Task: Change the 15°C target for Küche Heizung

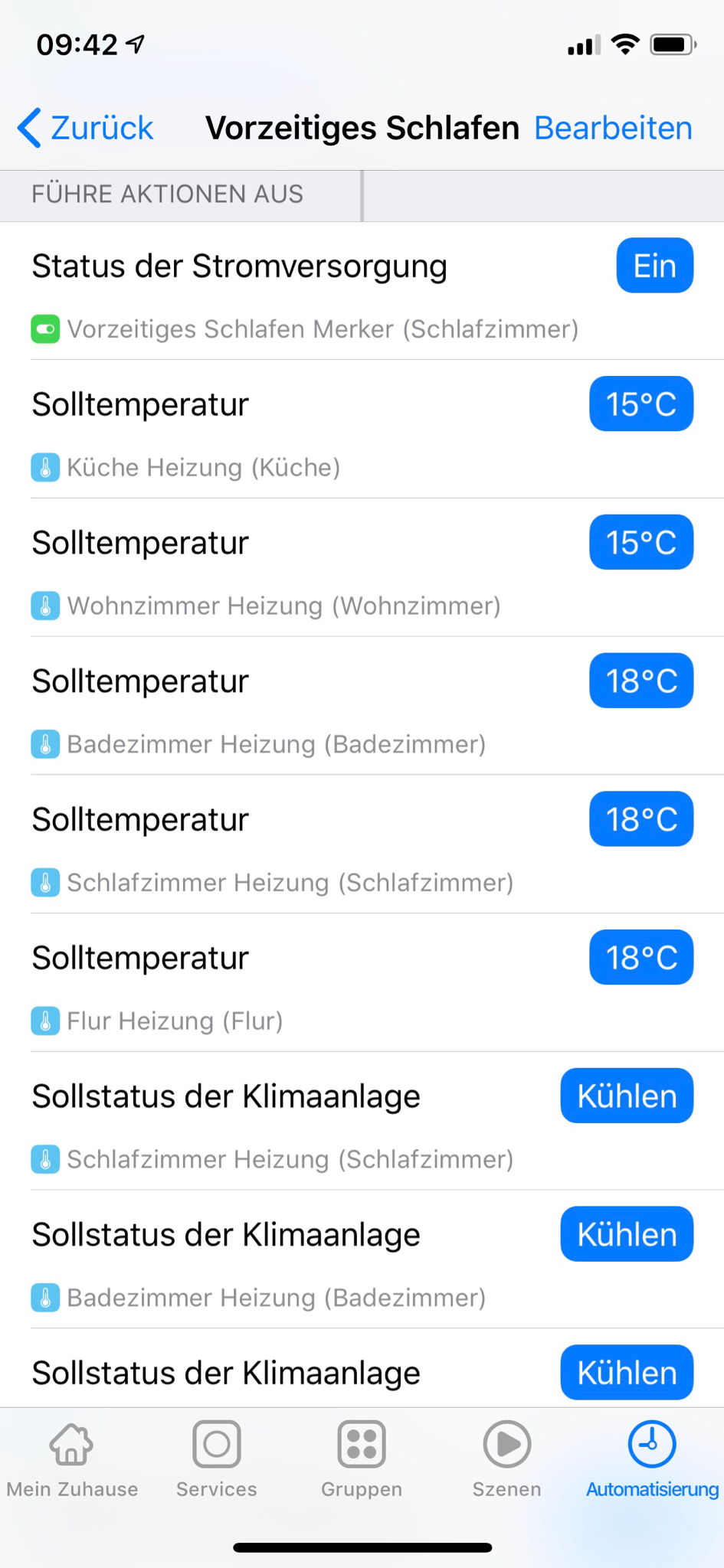Action: [x=640, y=404]
